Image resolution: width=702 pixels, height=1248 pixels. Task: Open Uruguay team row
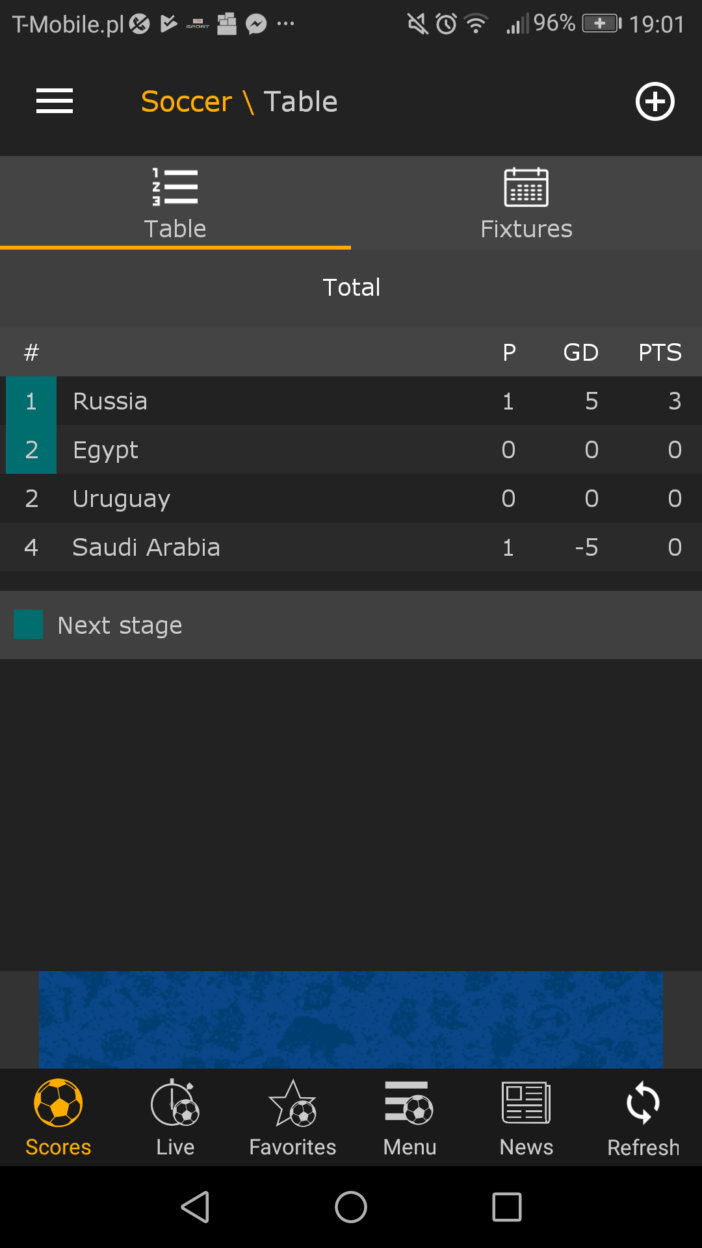tap(351, 498)
